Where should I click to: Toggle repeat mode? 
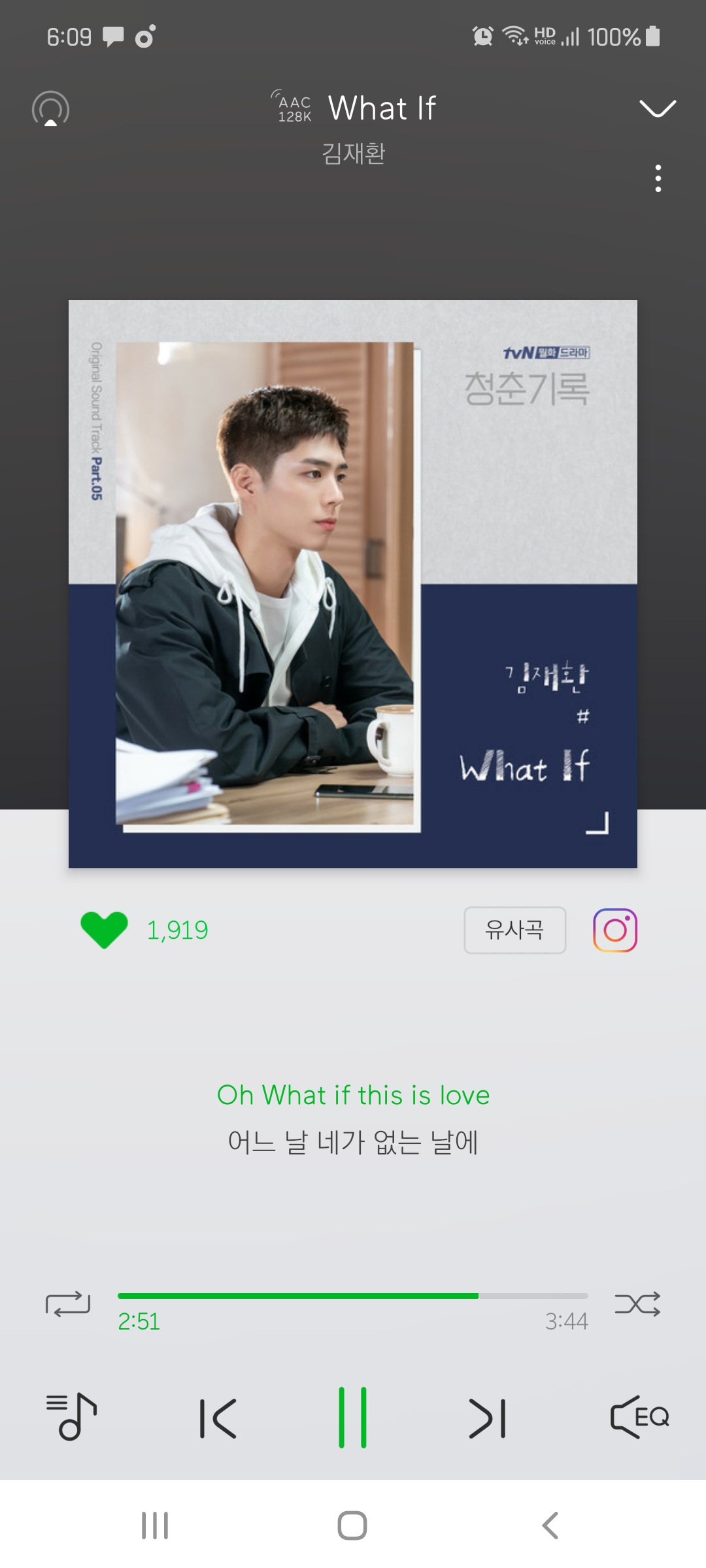click(67, 1304)
